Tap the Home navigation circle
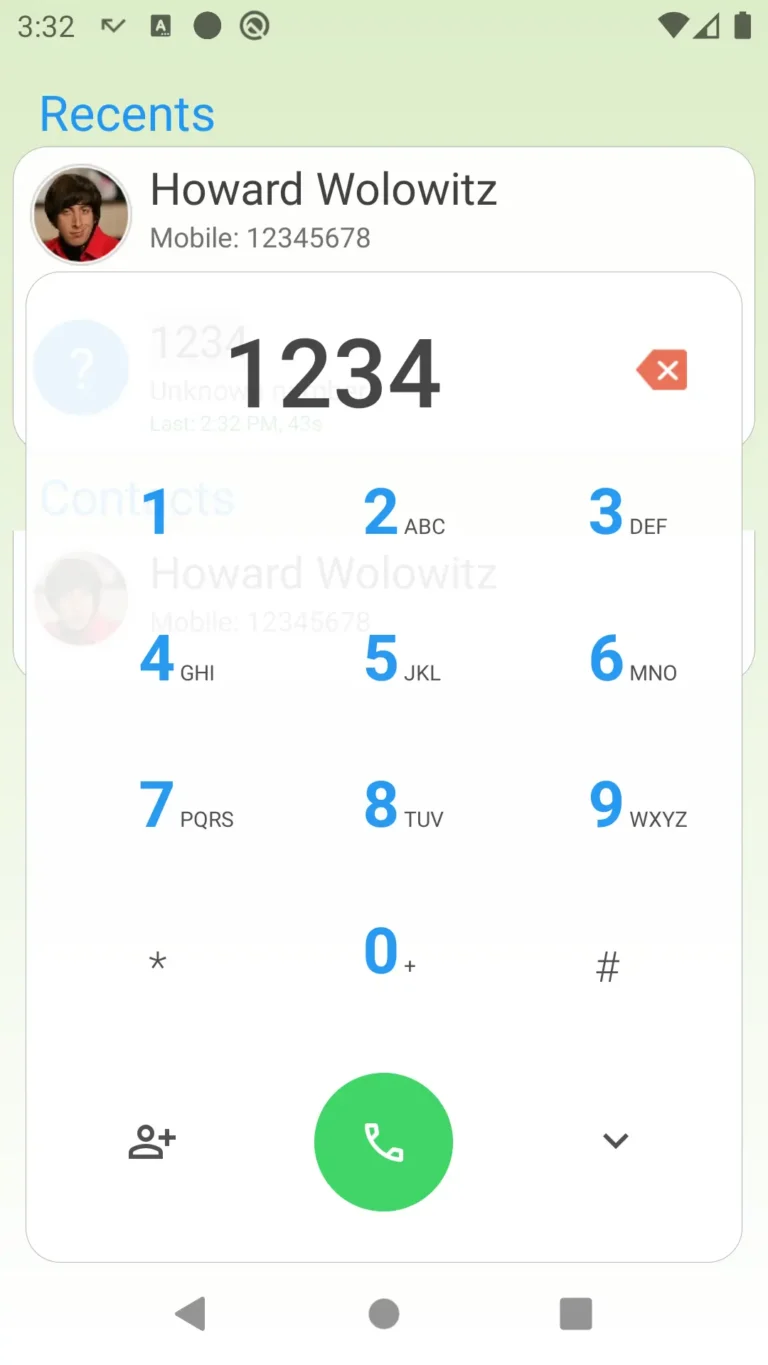 pos(383,1313)
